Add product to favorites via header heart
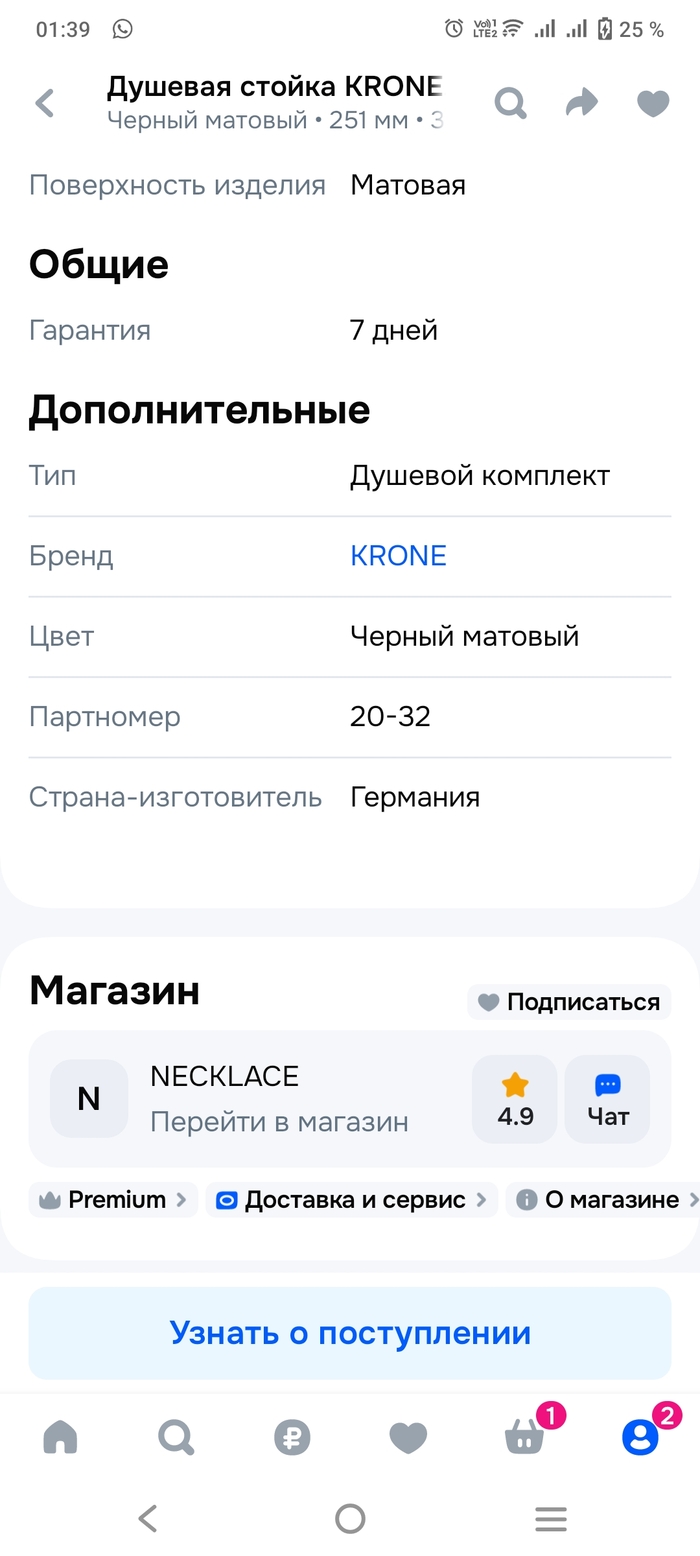700x1556 pixels. 653,103
